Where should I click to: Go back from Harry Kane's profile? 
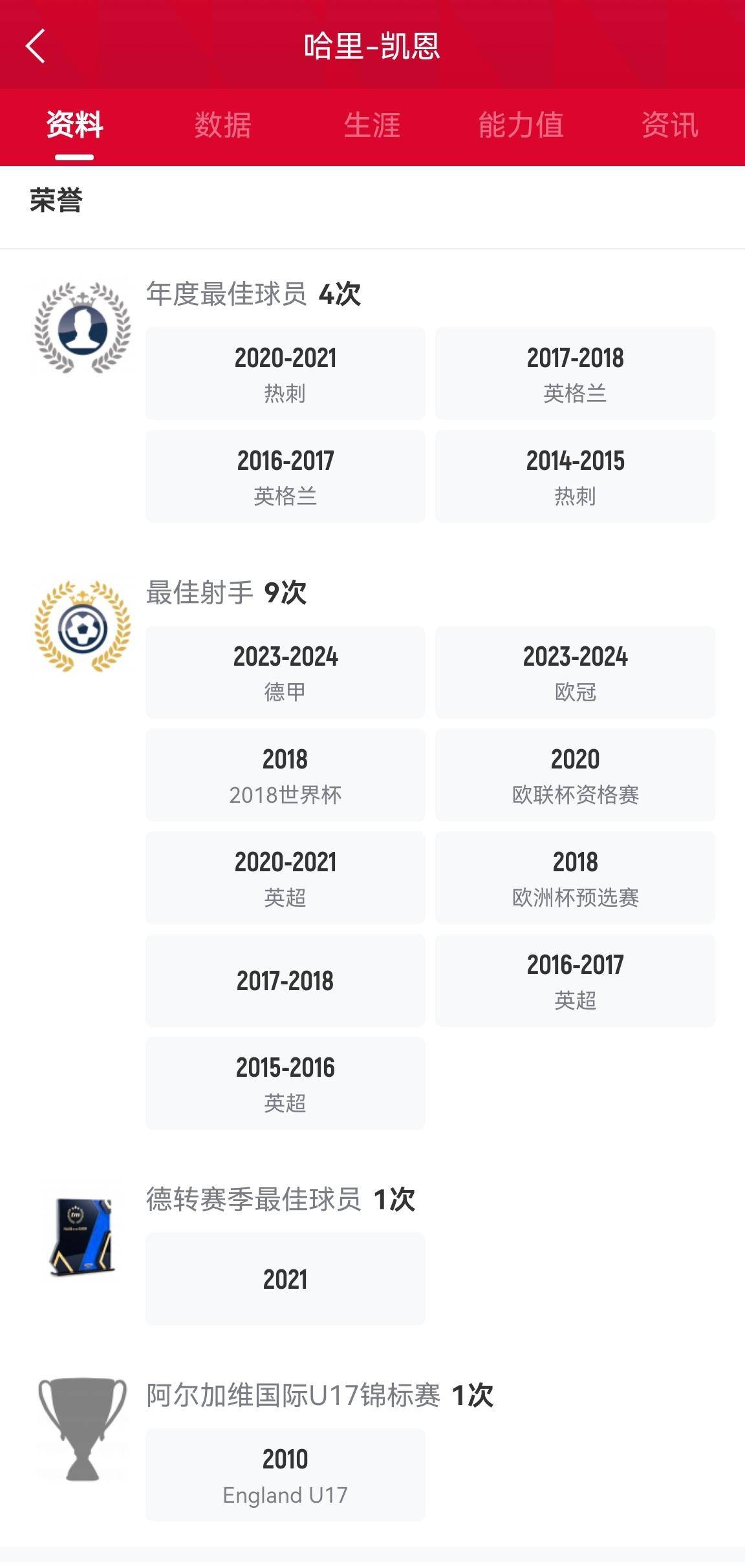point(36,46)
